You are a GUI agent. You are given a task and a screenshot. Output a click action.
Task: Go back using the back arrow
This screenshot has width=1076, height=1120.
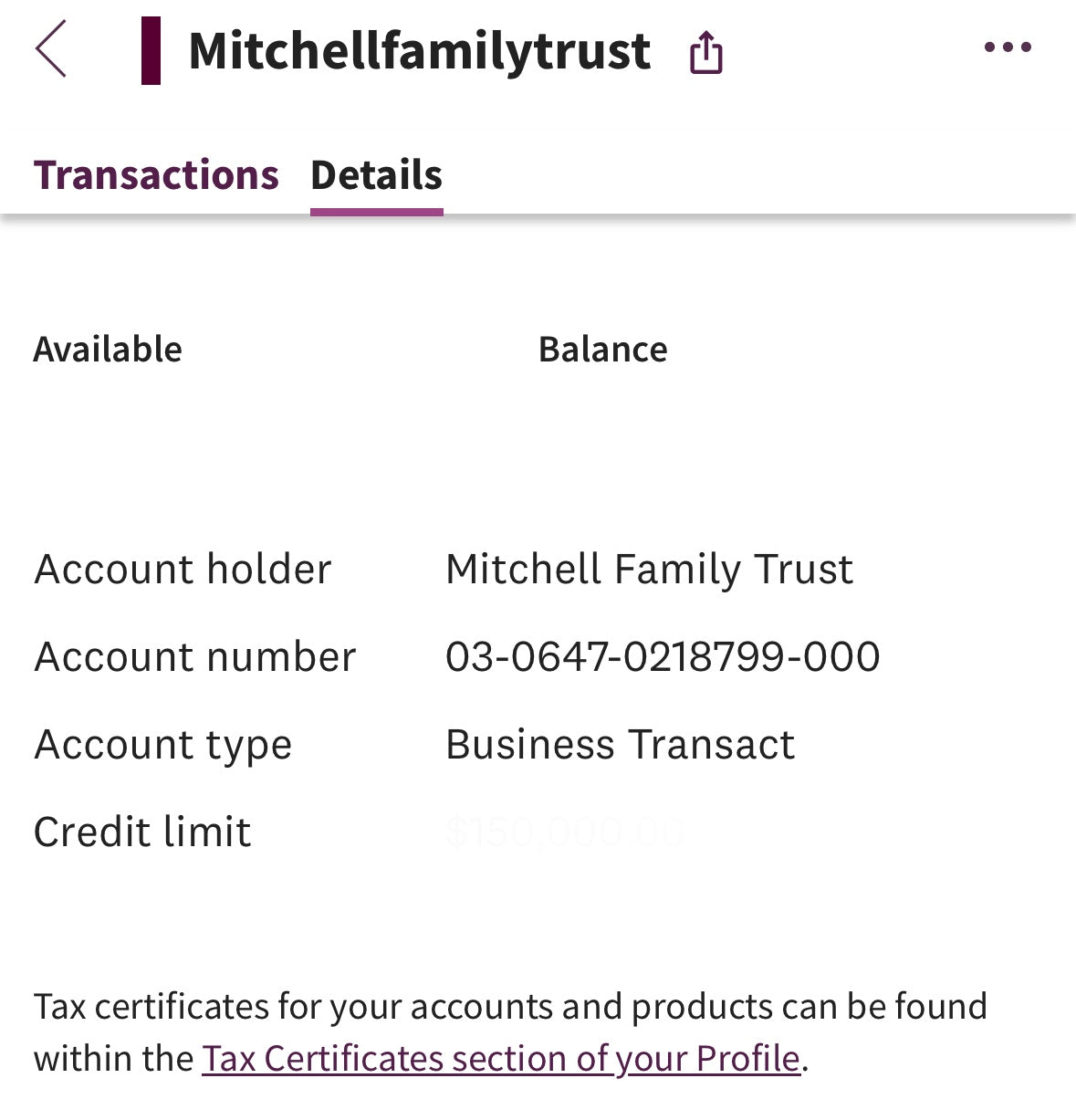point(51,49)
